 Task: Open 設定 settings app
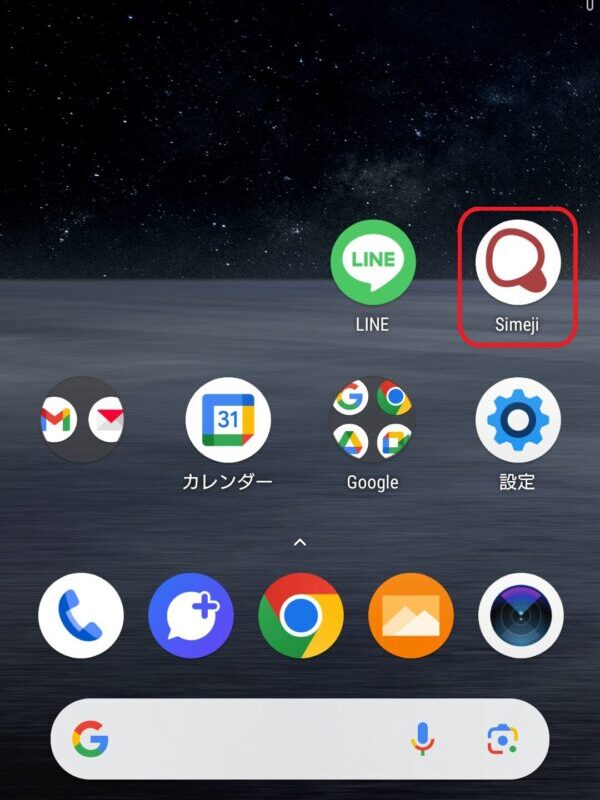[517, 420]
